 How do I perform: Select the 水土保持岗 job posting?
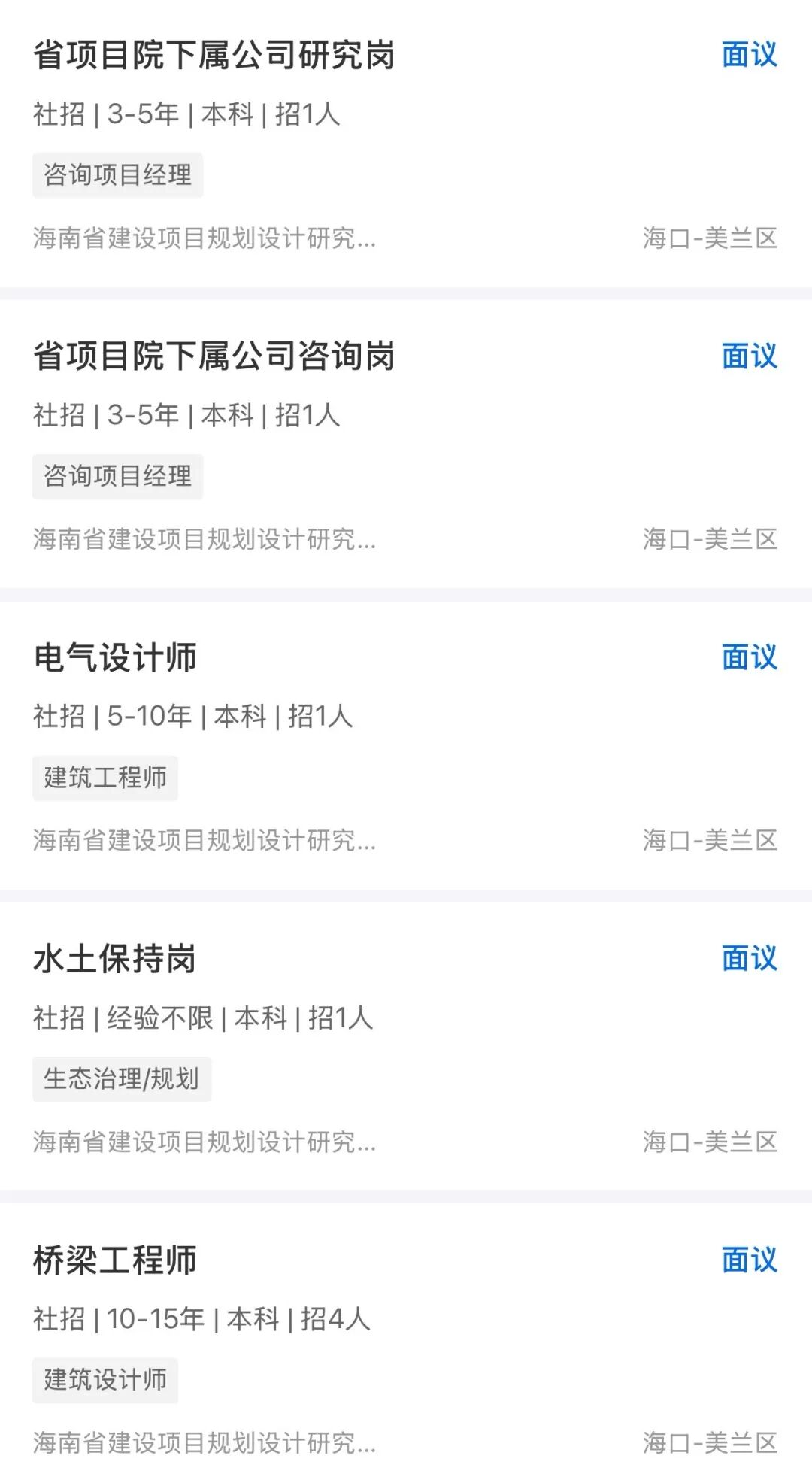[x=114, y=959]
